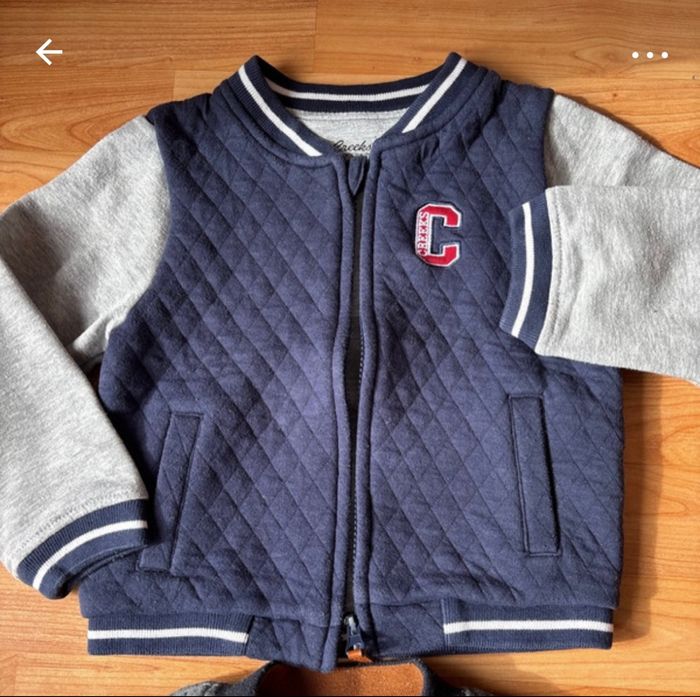Go back using the arrow

coord(49,52)
